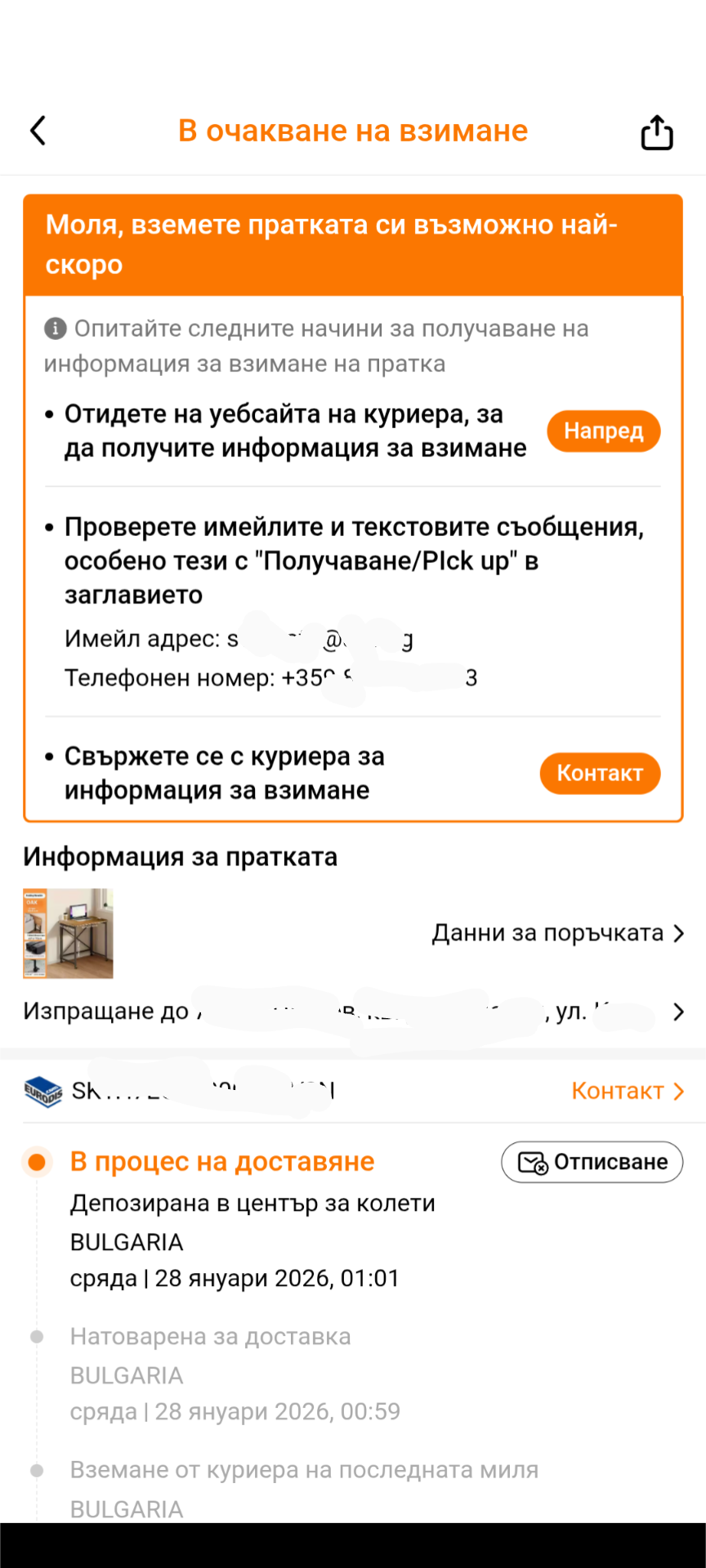The image size is (706, 1568).
Task: Tap the orange Напред button
Action: (603, 431)
